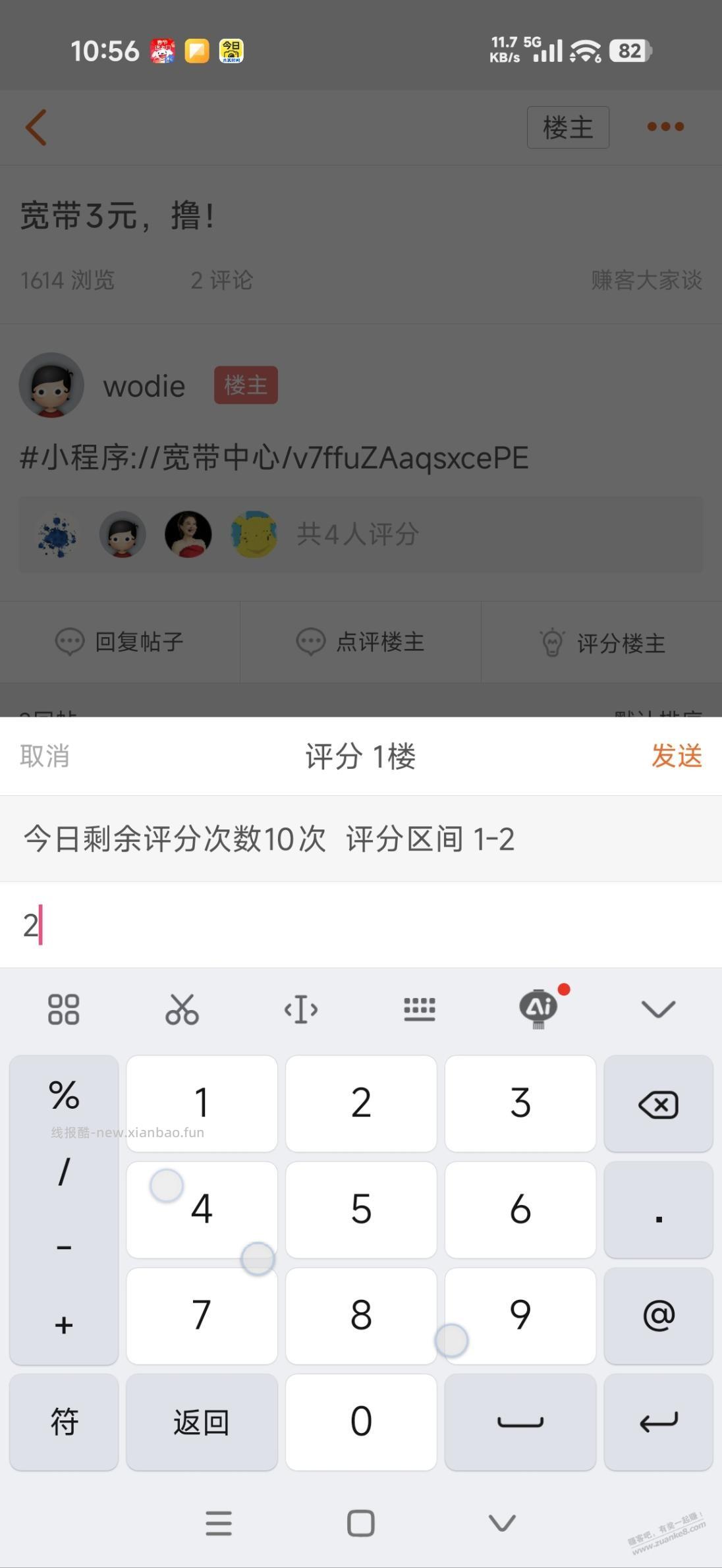Tap the @ key on the keypad

658,1316
